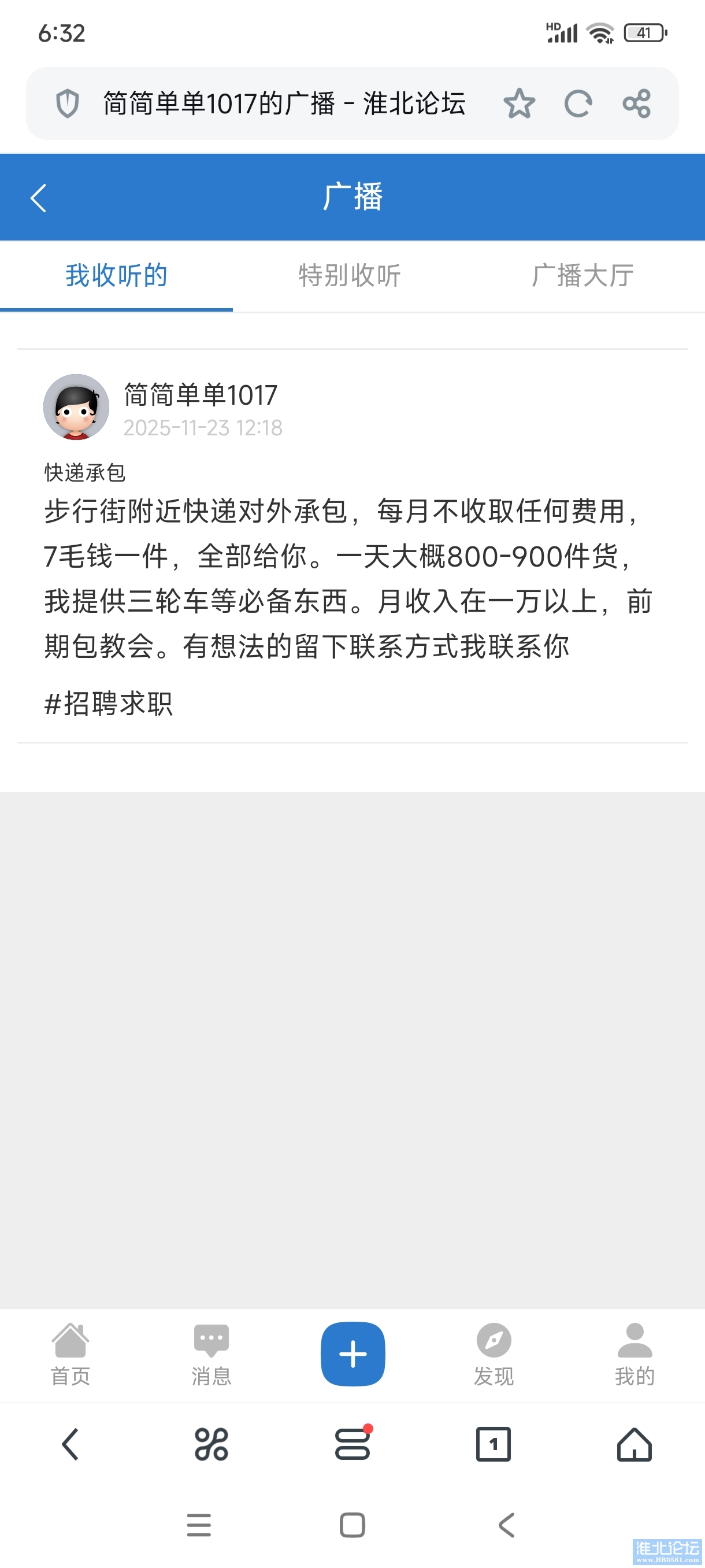
Task: Switch to the 广播大厅 tab
Action: (583, 276)
